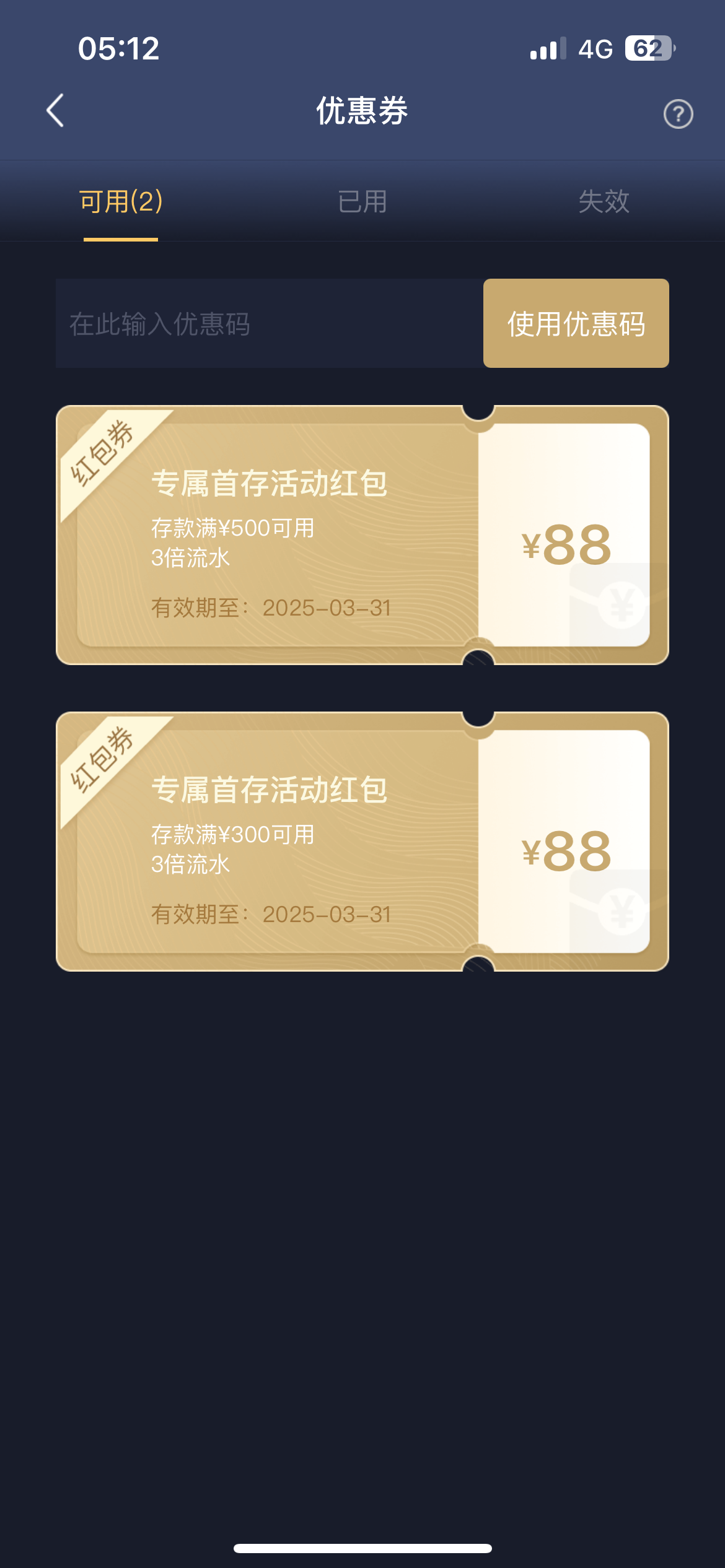This screenshot has height=1568, width=725.
Task: Open the ¥88 coupon requiring 存款满¥500
Action: (362, 535)
